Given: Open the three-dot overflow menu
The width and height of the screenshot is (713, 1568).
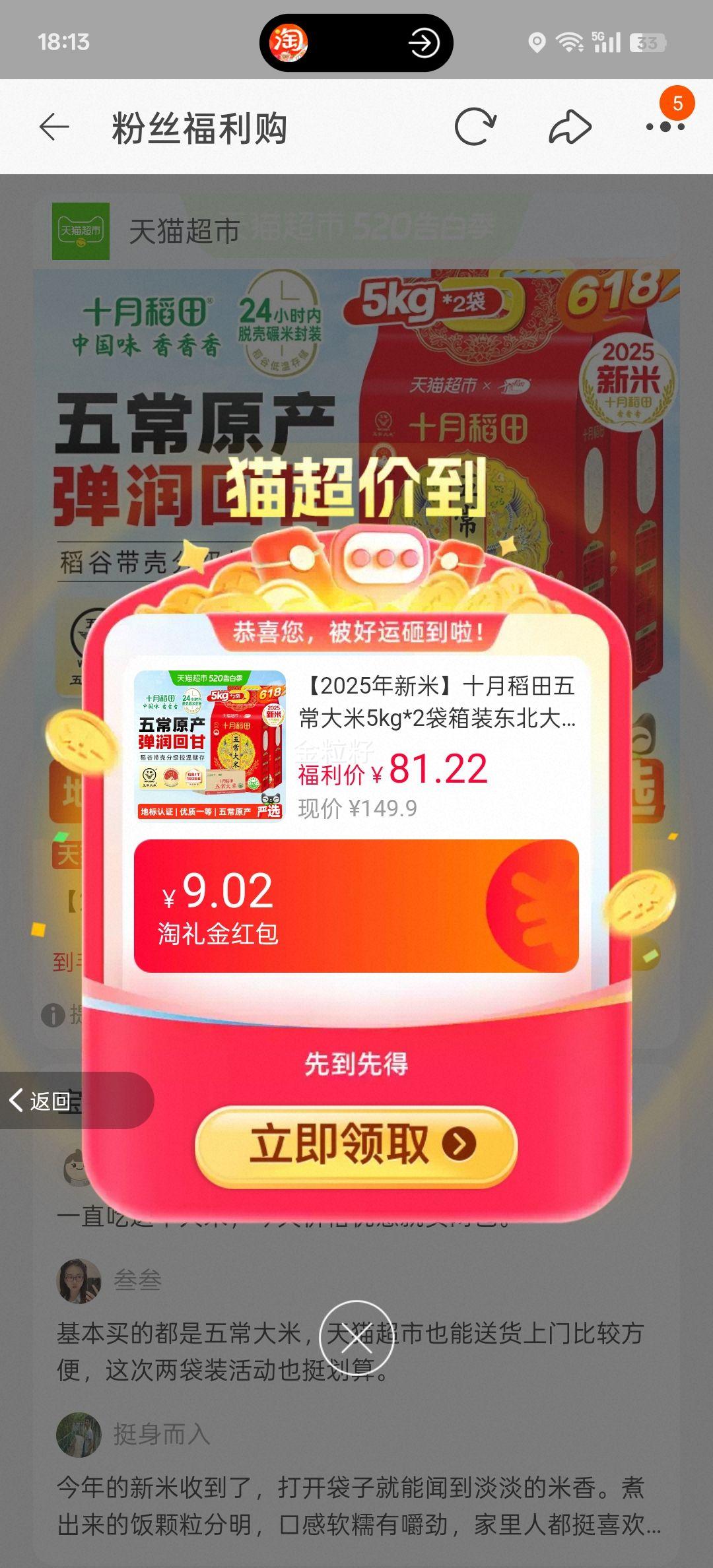Looking at the screenshot, I should (665, 127).
